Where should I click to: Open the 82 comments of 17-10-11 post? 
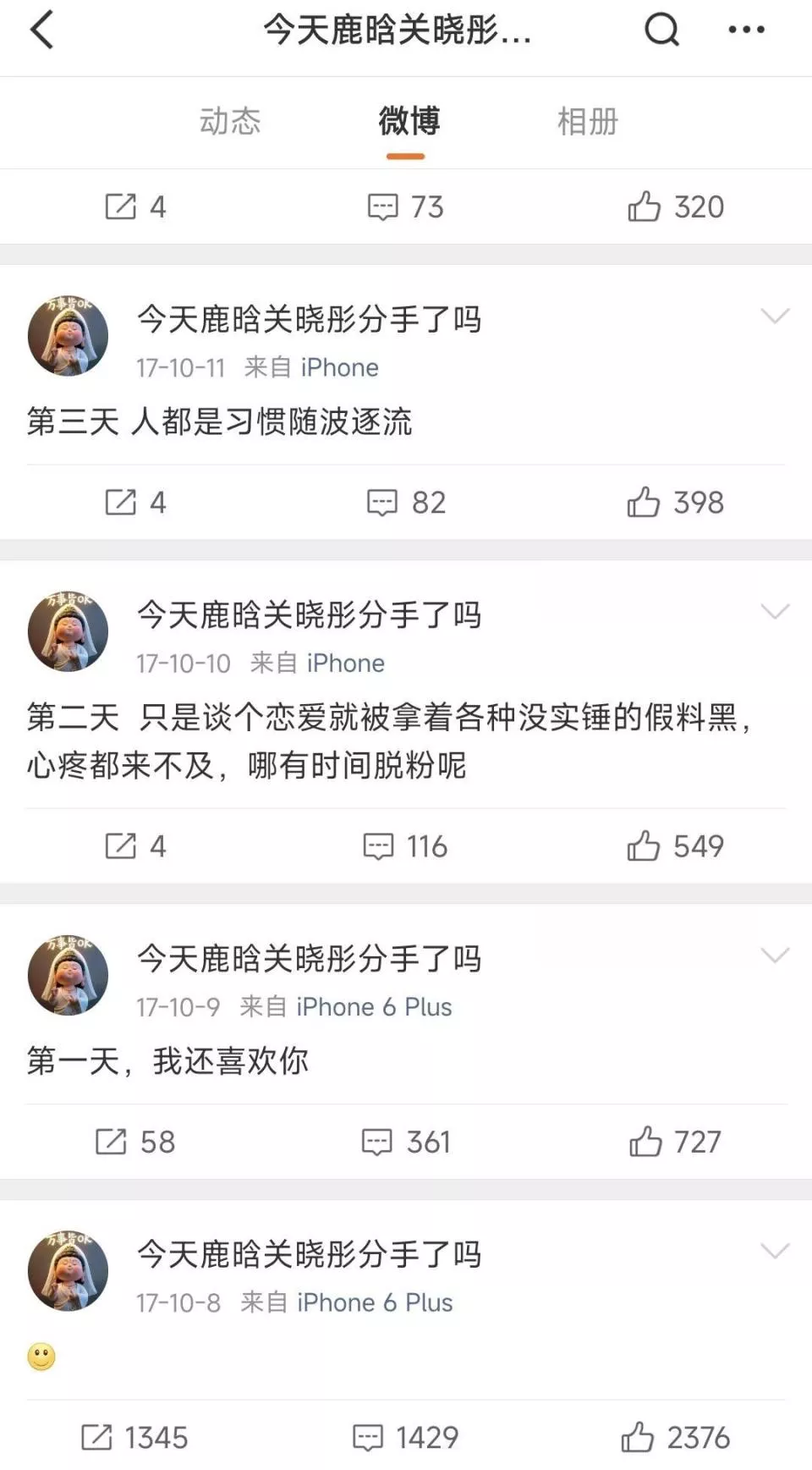406,503
